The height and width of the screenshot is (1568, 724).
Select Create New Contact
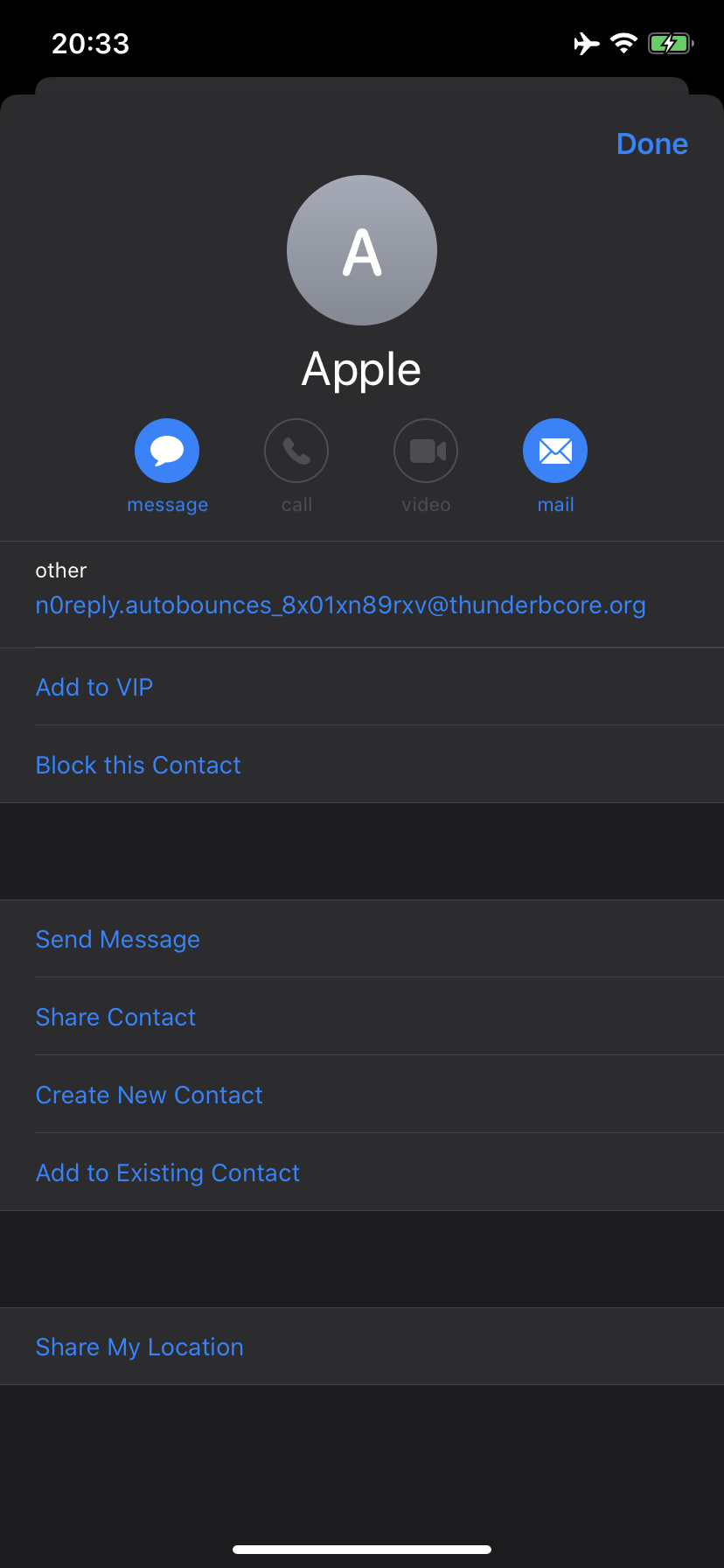[150, 1095]
